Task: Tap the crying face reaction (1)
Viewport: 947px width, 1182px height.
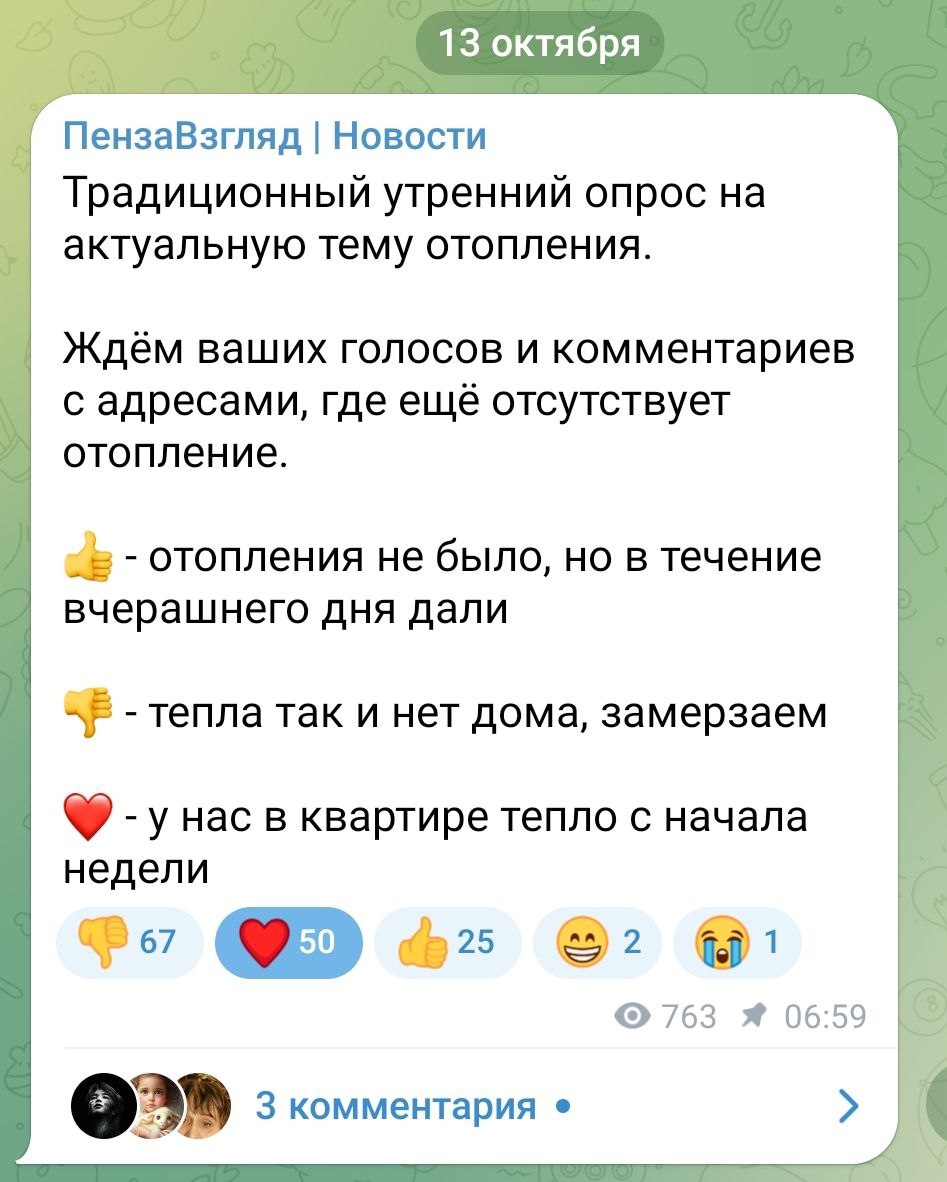Action: pos(737,941)
